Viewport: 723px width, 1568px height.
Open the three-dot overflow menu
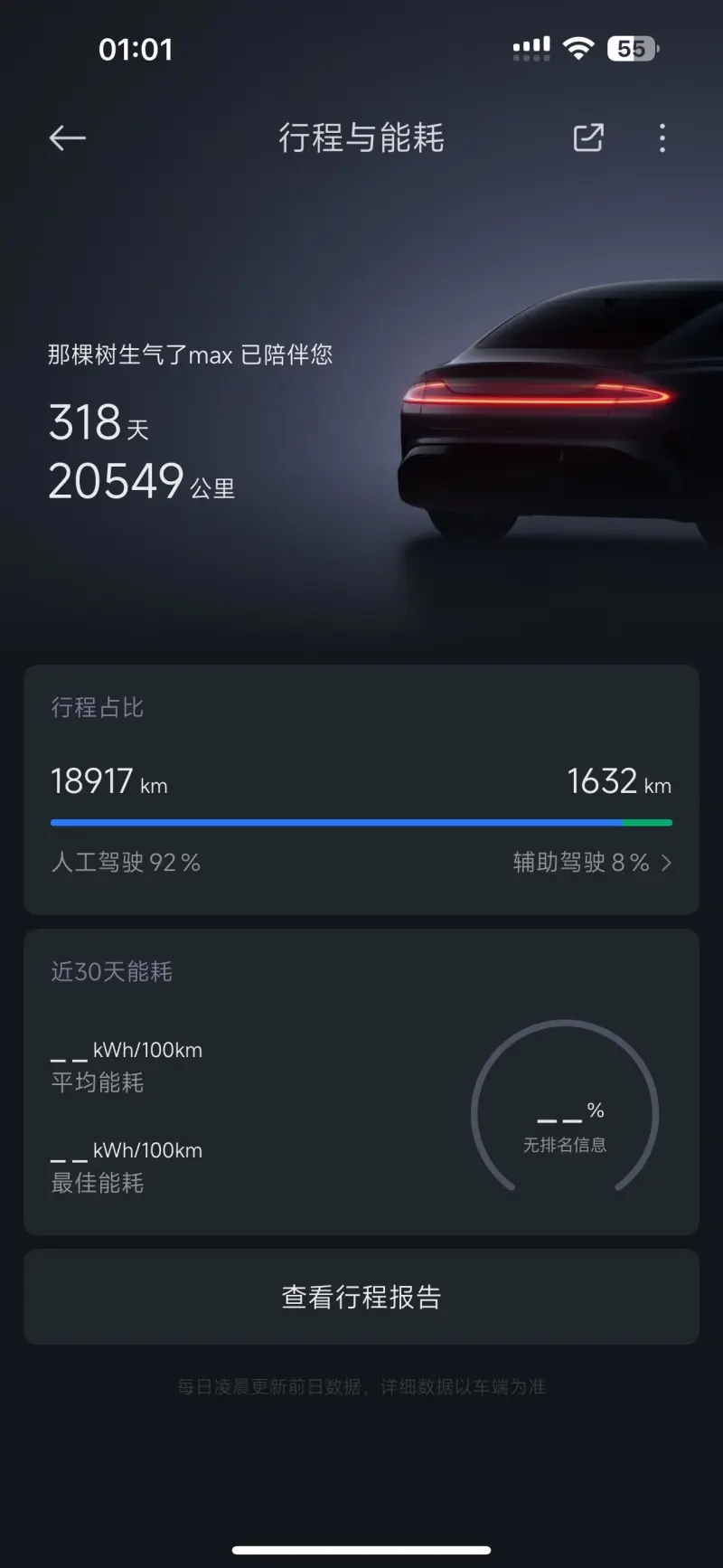662,137
